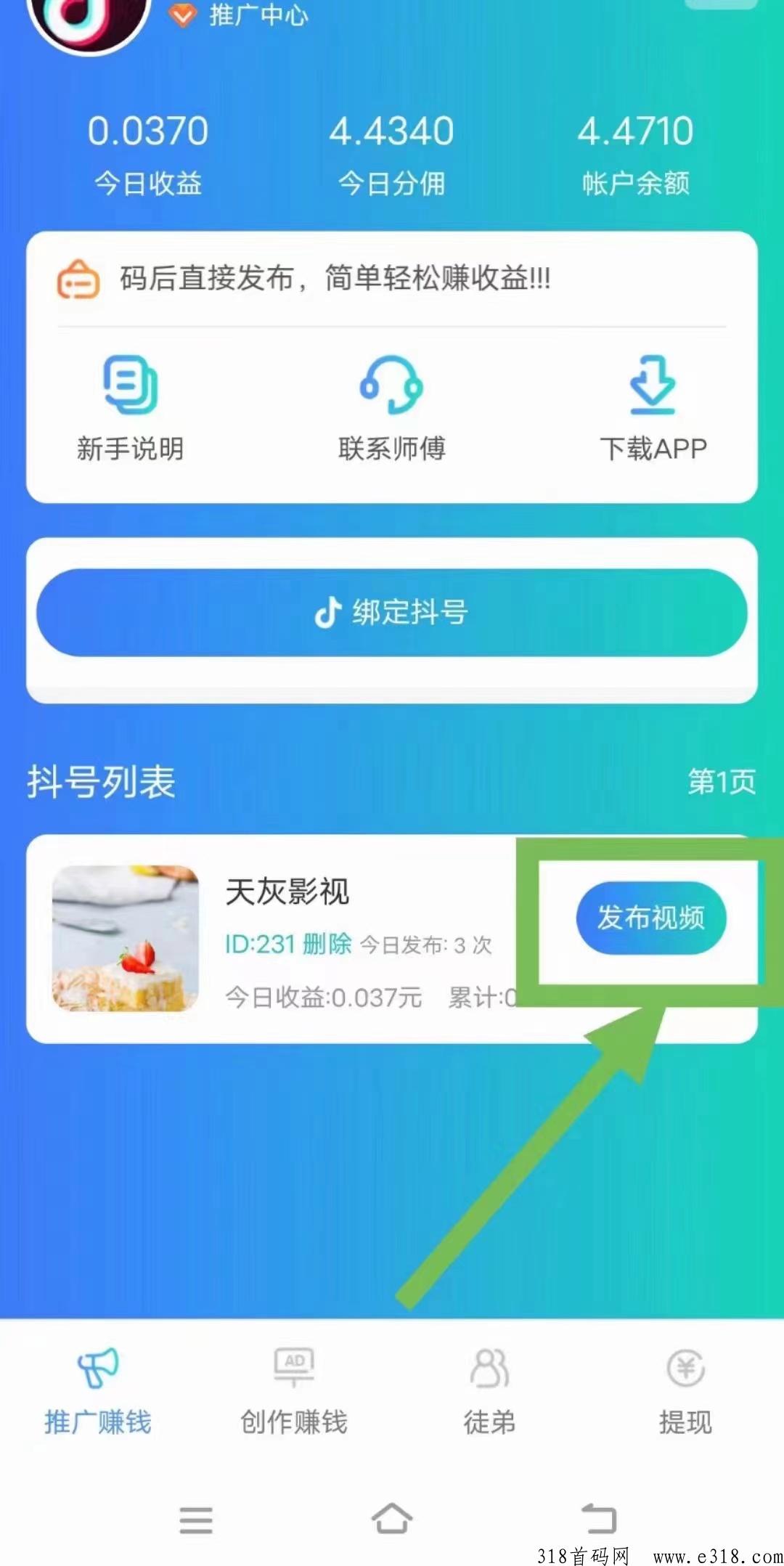Tap the 绑定抖号 button
784x1566 pixels.
pos(391,613)
